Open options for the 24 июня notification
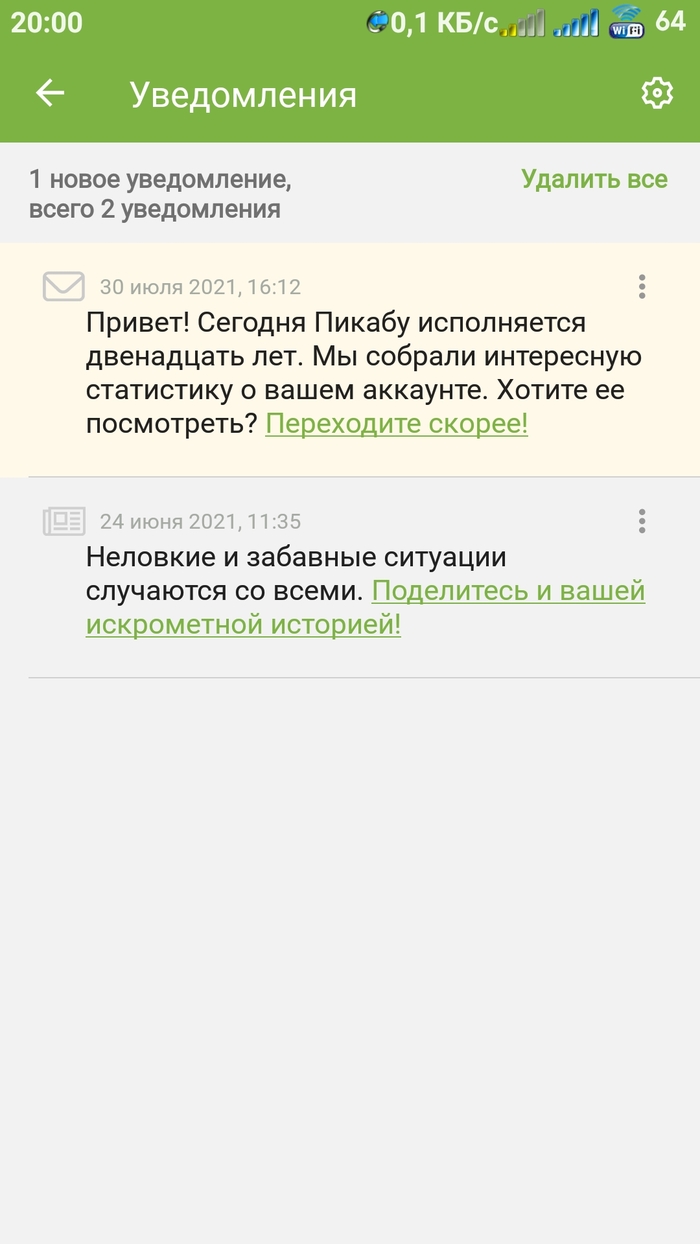The width and height of the screenshot is (700, 1244). pyautogui.click(x=642, y=521)
